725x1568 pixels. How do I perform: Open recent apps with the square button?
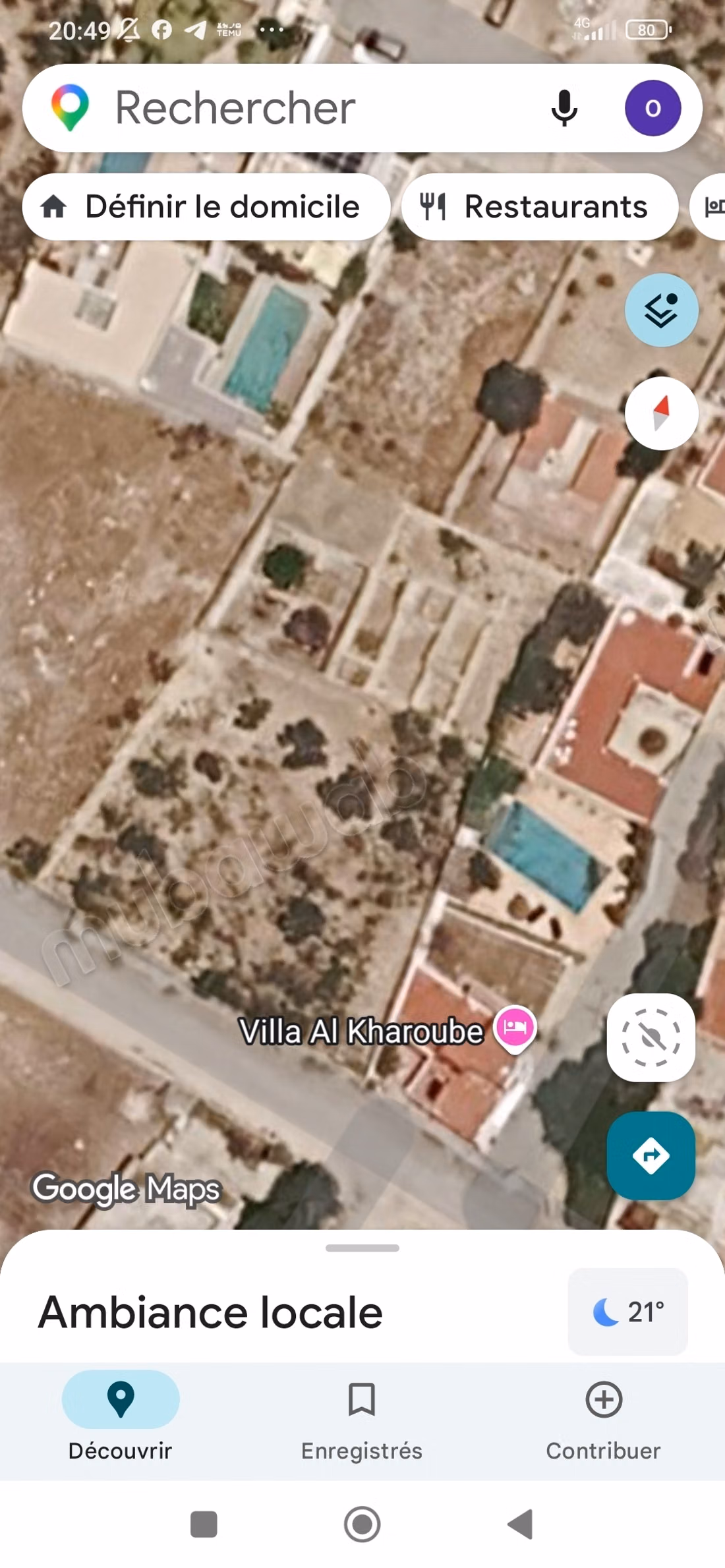[x=204, y=1524]
